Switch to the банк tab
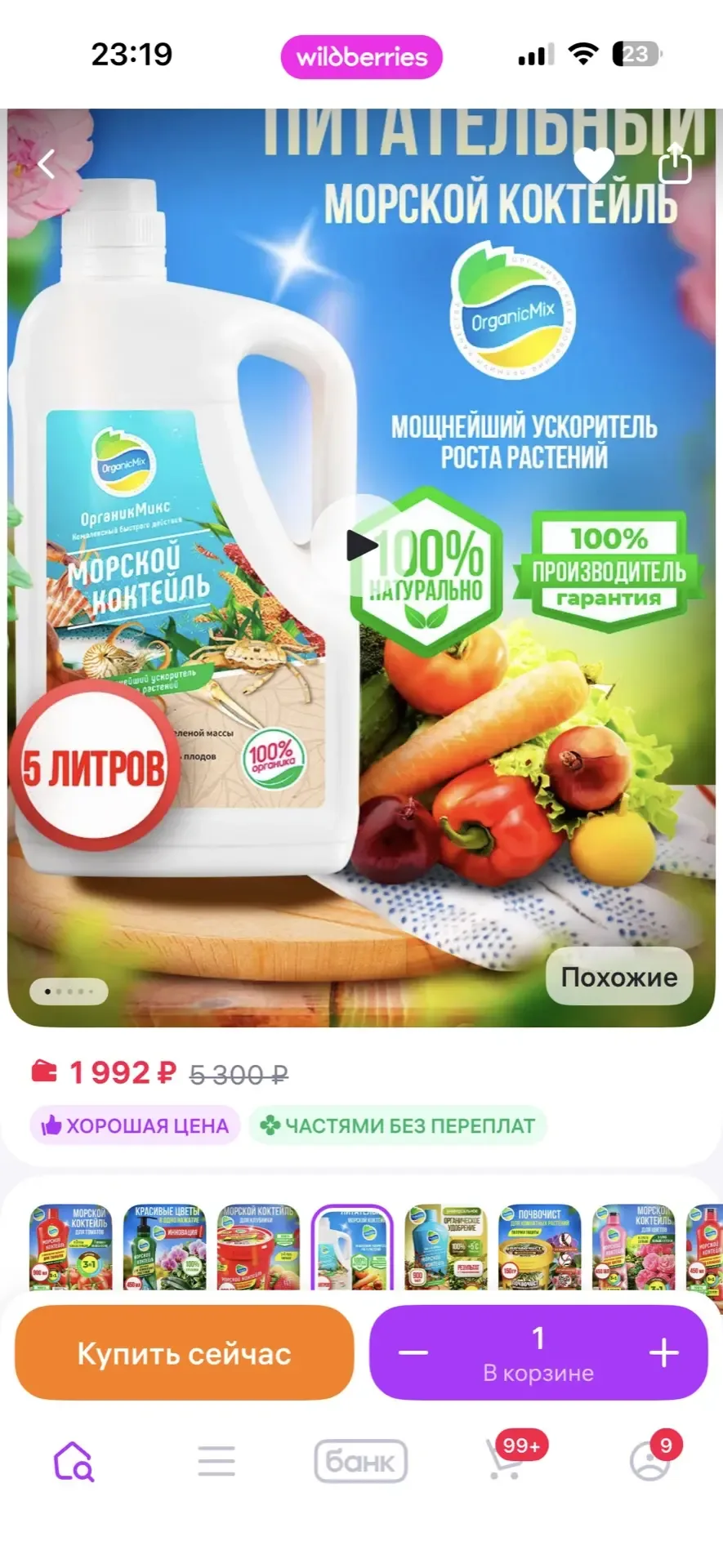 click(x=360, y=1461)
